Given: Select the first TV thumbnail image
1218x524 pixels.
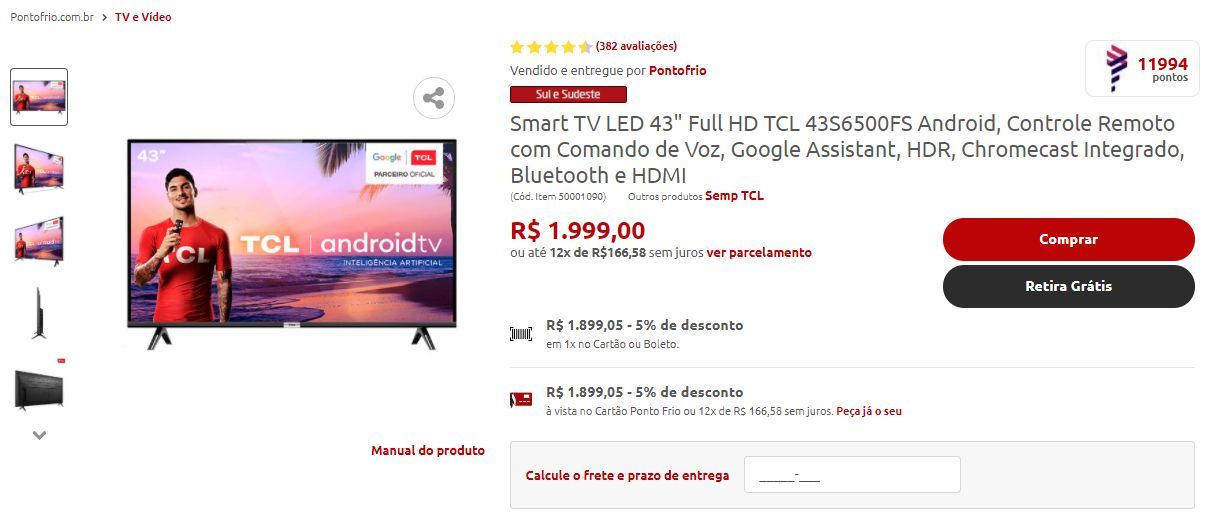Looking at the screenshot, I should [39, 97].
